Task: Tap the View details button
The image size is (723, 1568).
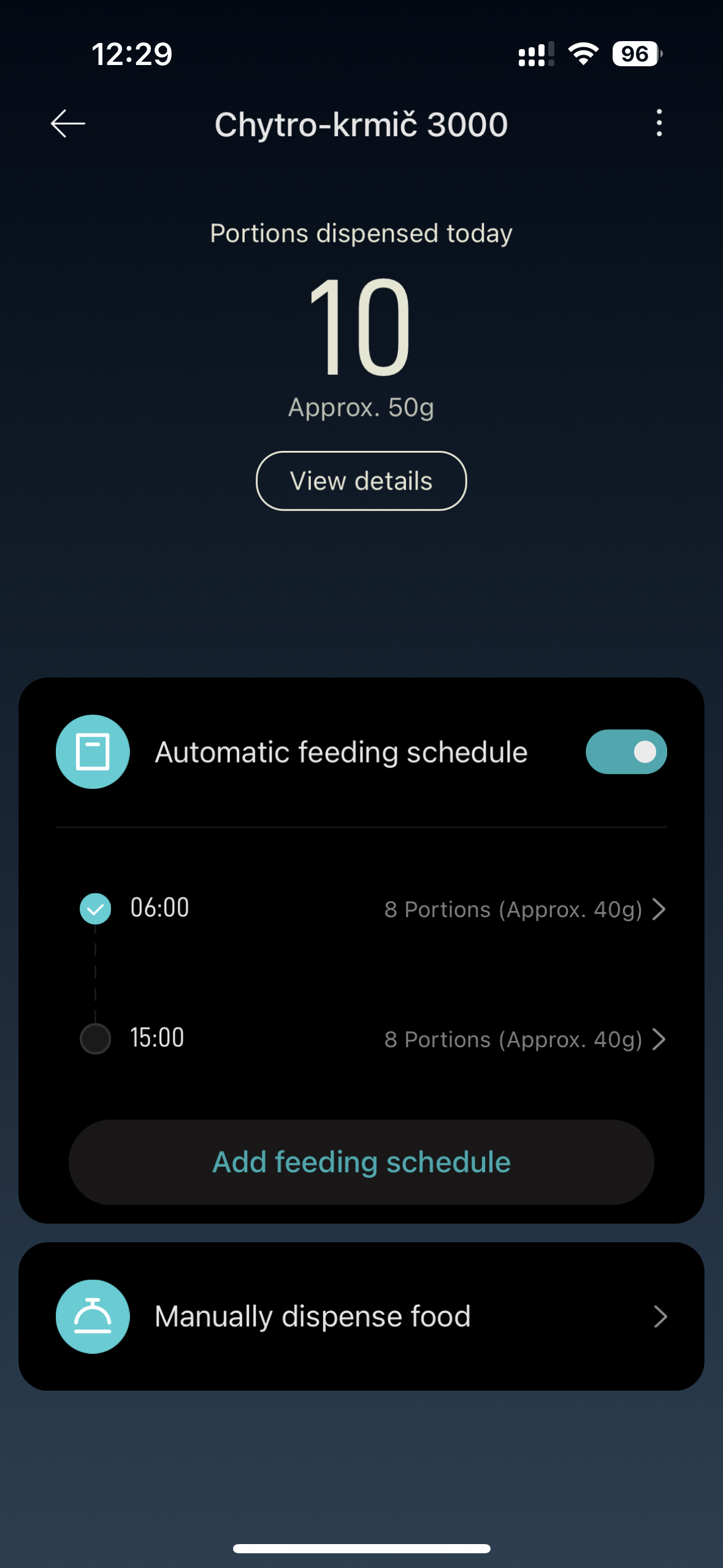Action: (361, 481)
